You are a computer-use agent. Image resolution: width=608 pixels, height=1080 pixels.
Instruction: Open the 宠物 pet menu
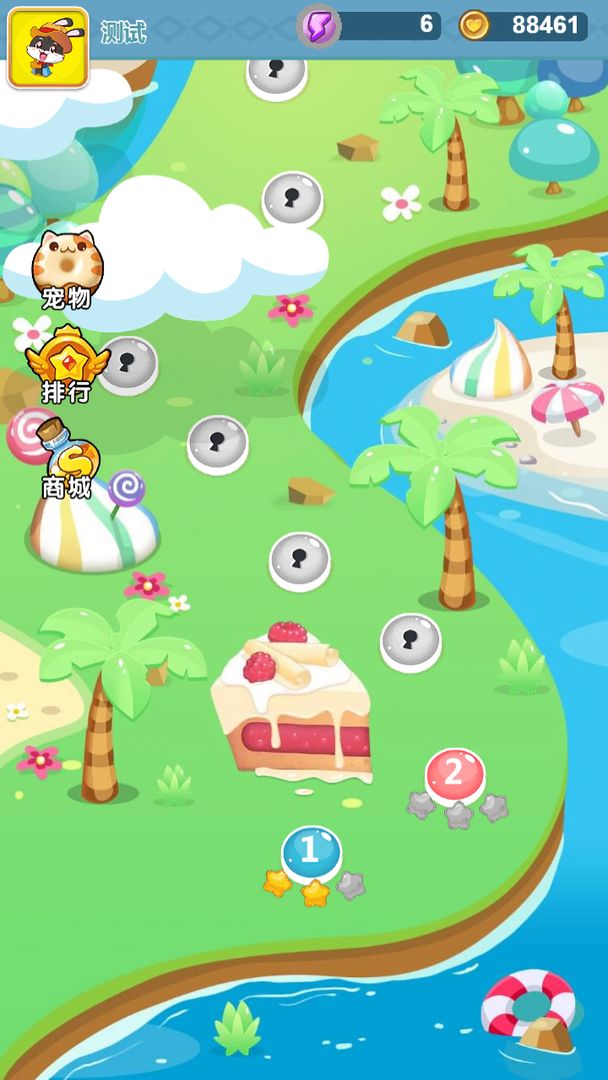67,268
